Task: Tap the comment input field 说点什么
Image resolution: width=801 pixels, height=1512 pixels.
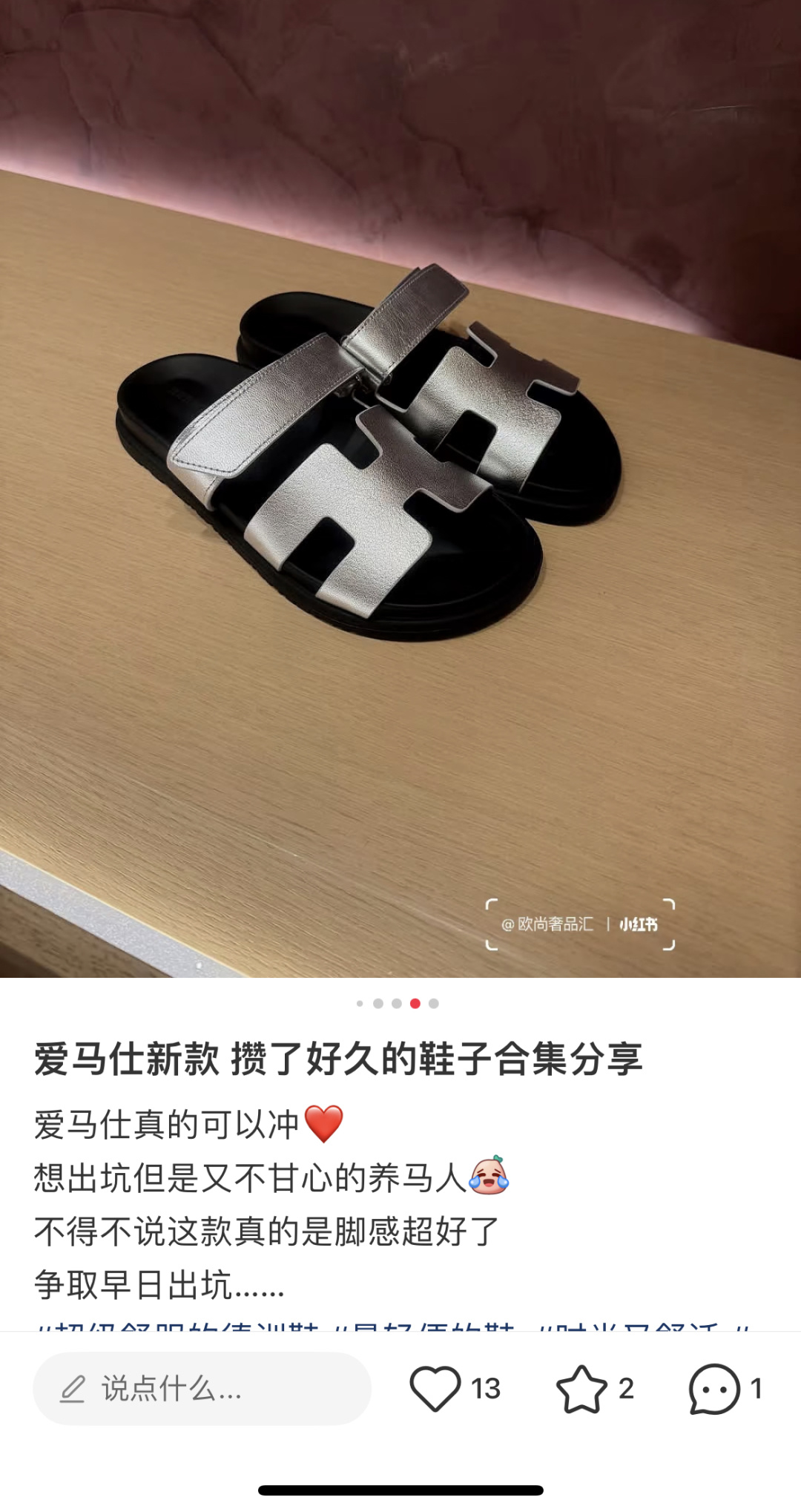Action: click(x=202, y=1388)
